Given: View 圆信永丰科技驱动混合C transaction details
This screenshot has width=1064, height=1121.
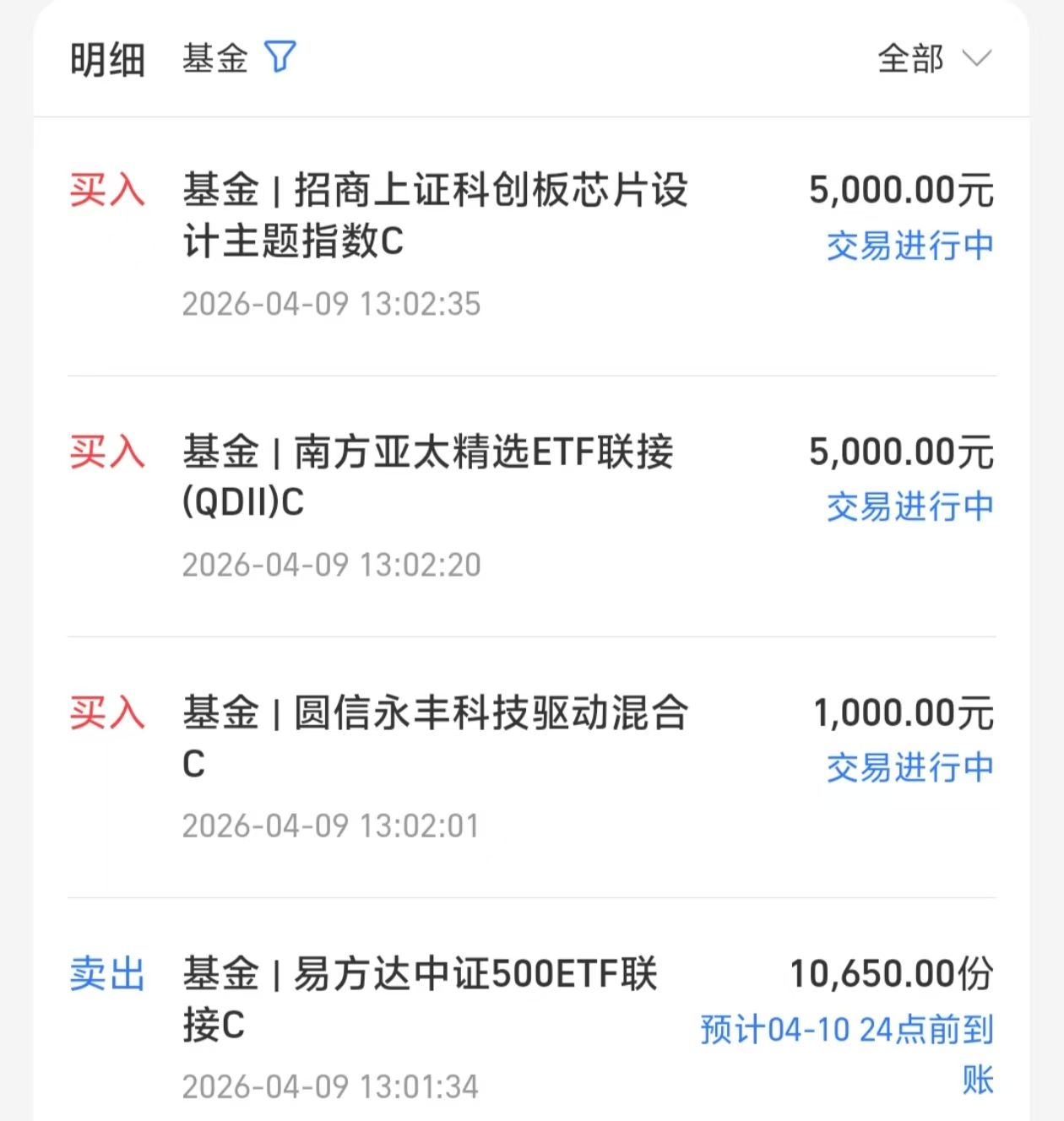Looking at the screenshot, I should (532, 767).
